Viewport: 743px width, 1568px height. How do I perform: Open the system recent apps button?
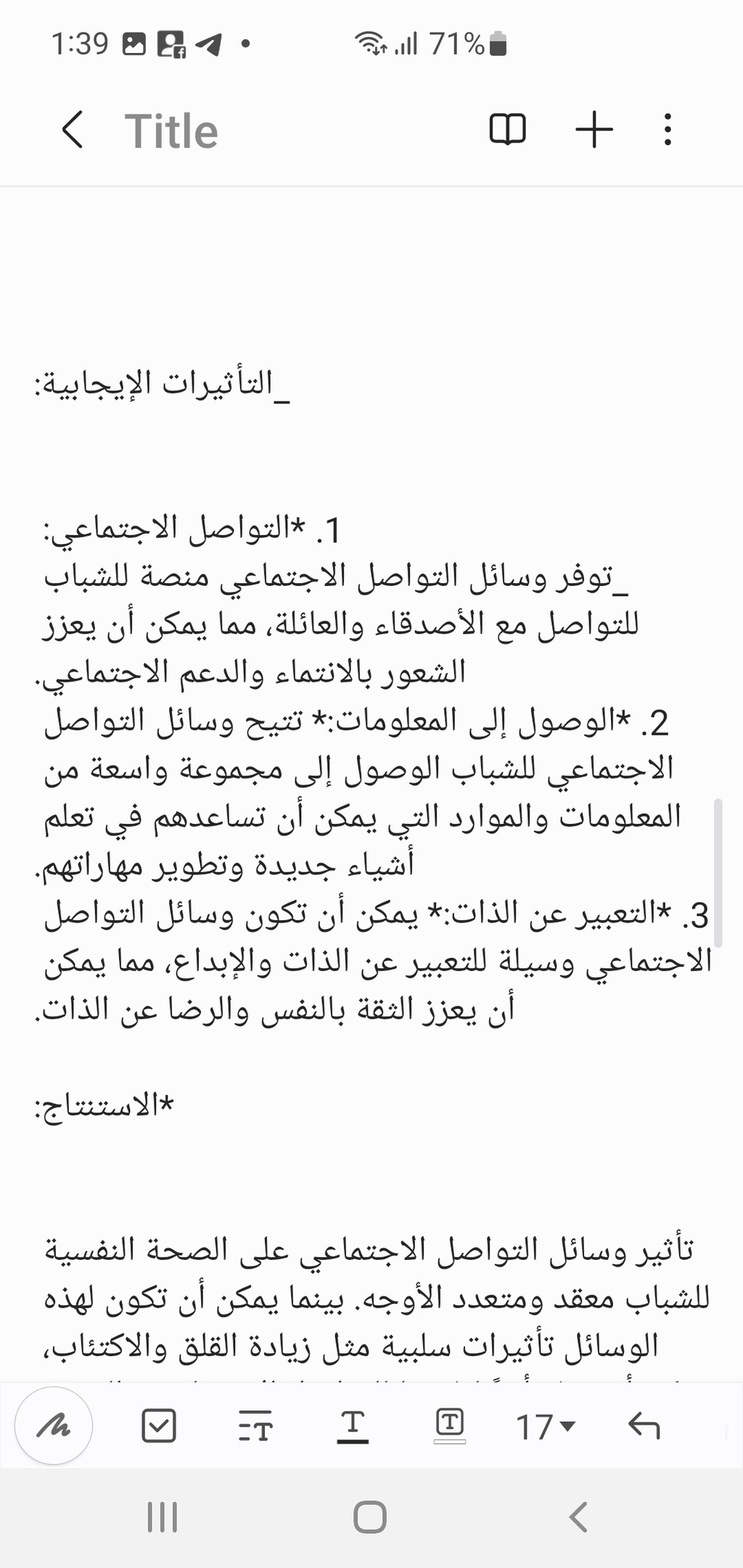point(163,1517)
